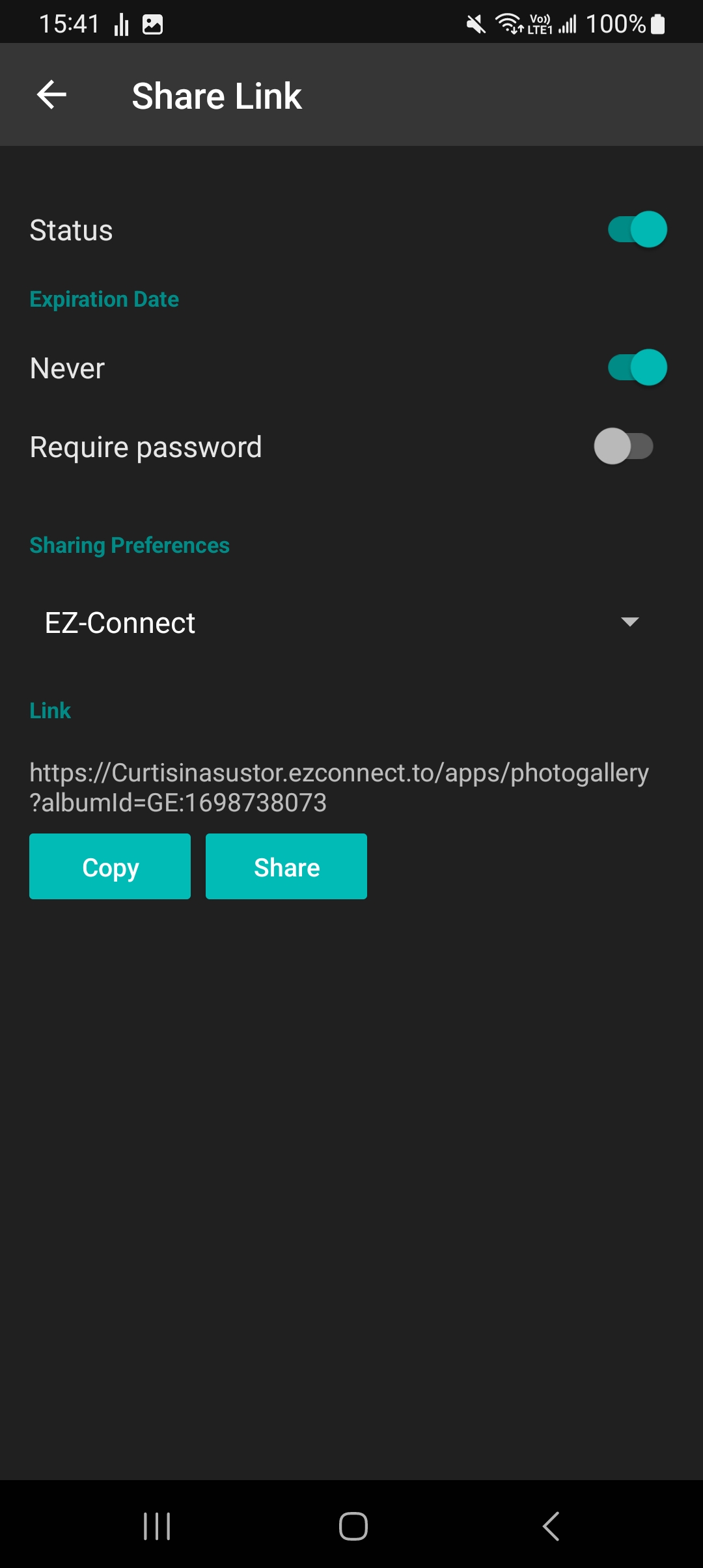Go to the home screen
703x1568 pixels.
pos(353,1526)
